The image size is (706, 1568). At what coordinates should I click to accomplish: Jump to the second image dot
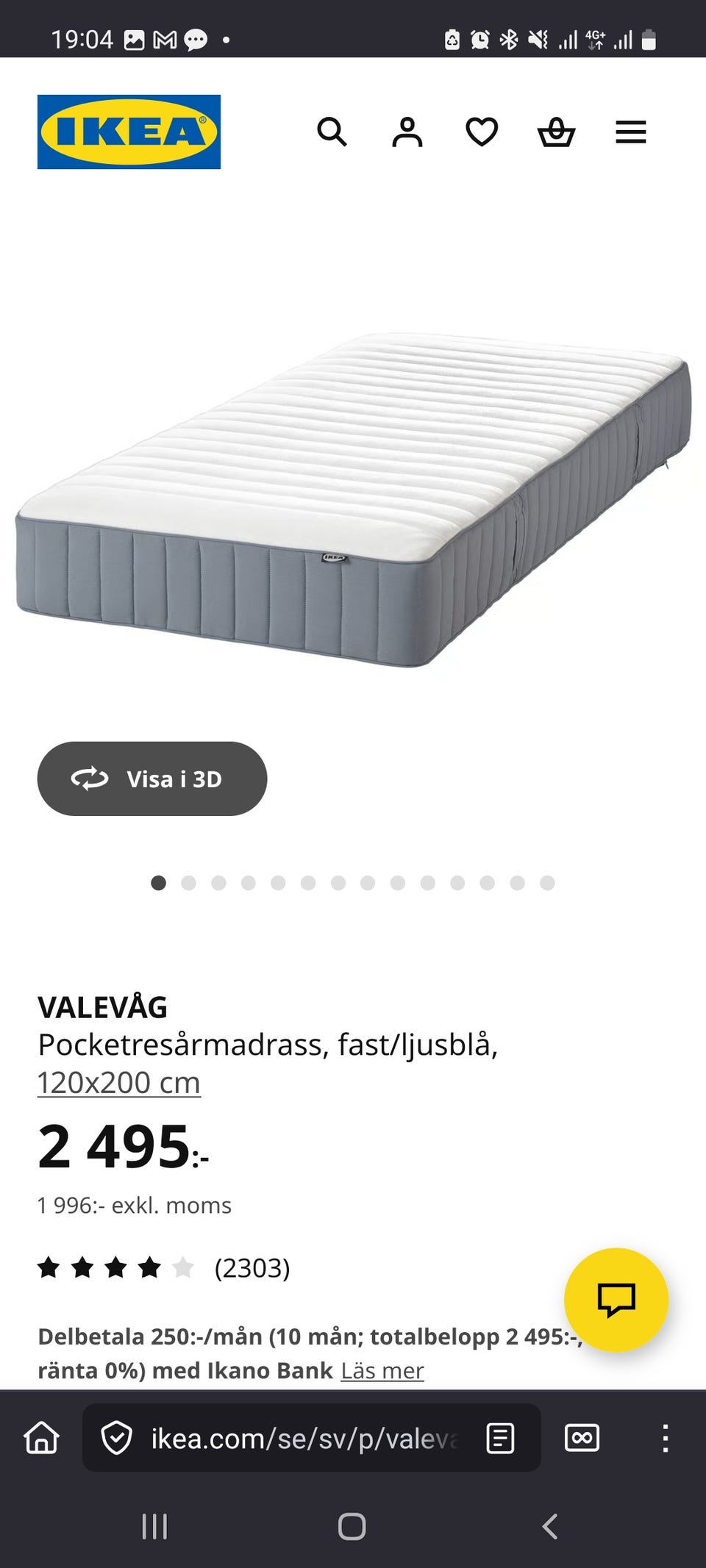coord(188,883)
